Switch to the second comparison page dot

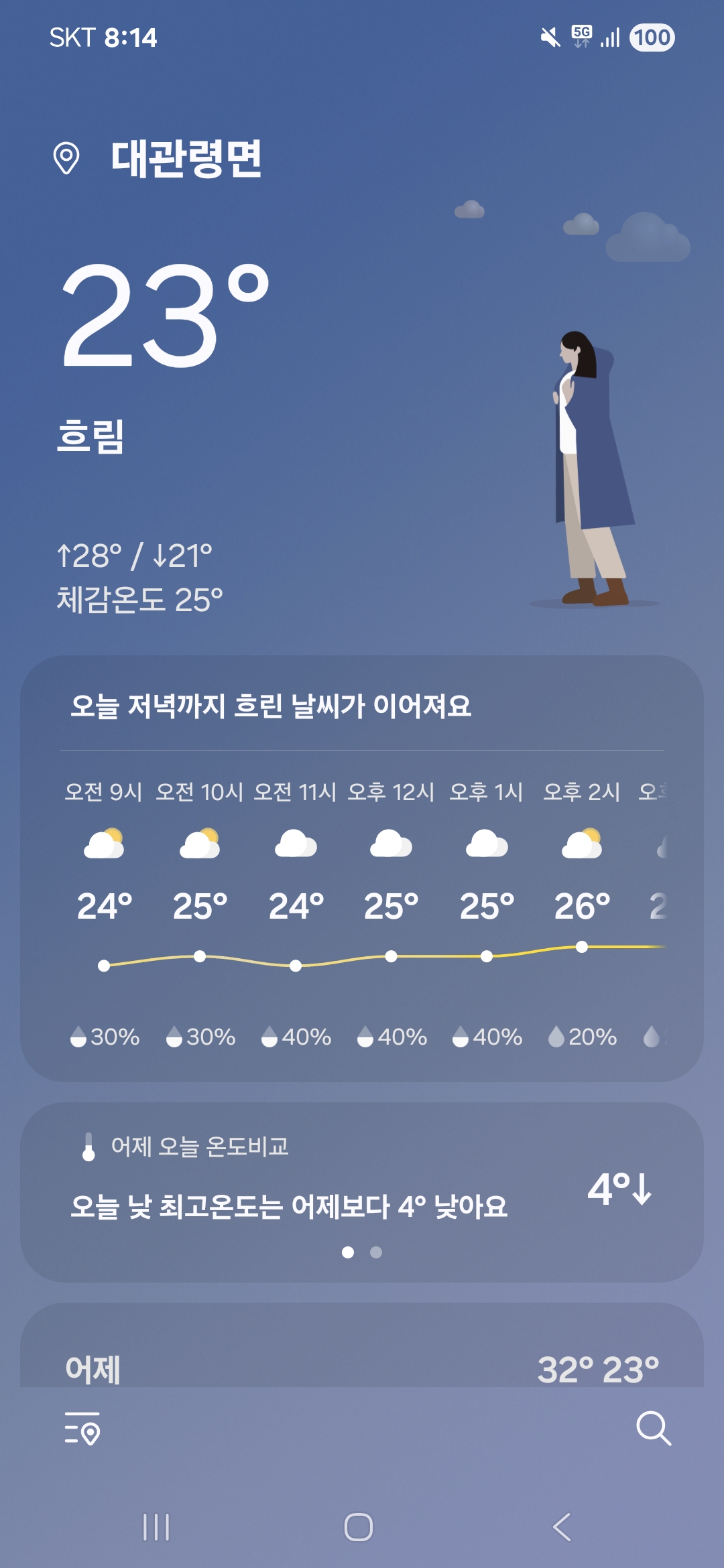pos(376,1252)
